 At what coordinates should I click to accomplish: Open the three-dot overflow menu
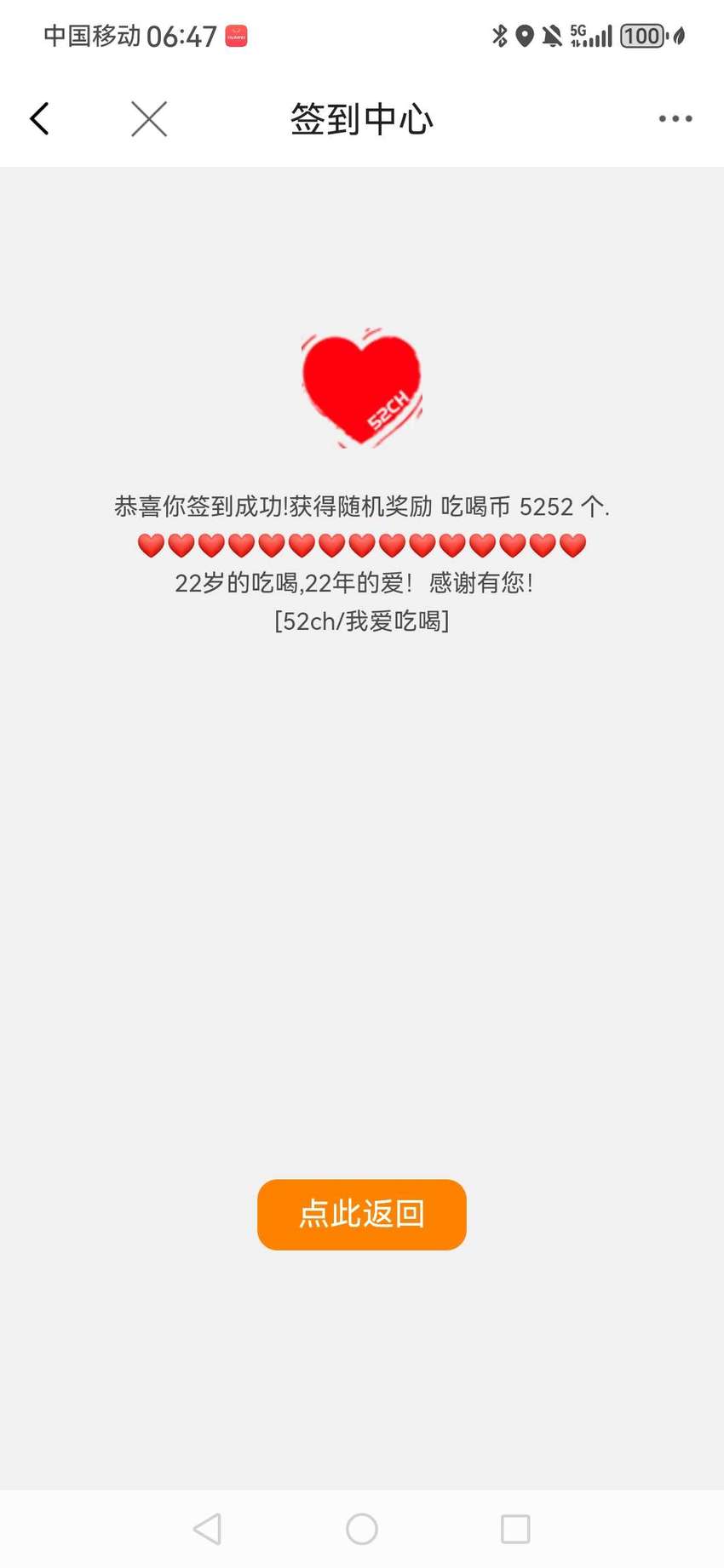click(x=675, y=119)
